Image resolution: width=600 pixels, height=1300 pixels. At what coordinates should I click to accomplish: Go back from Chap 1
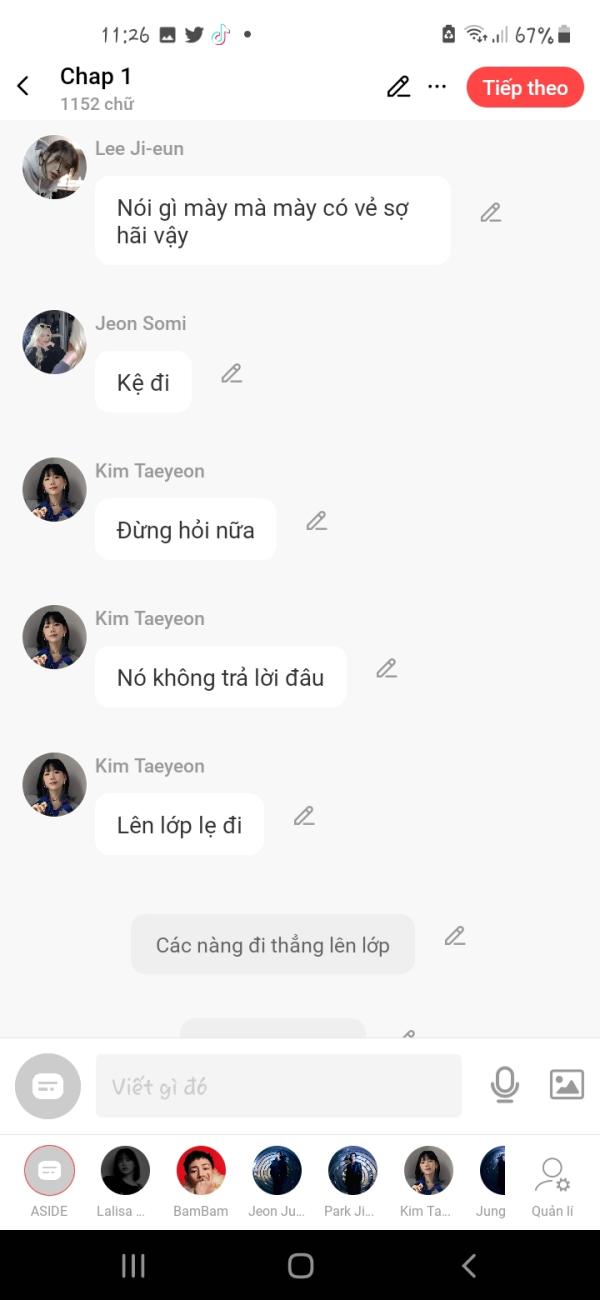pos(24,87)
